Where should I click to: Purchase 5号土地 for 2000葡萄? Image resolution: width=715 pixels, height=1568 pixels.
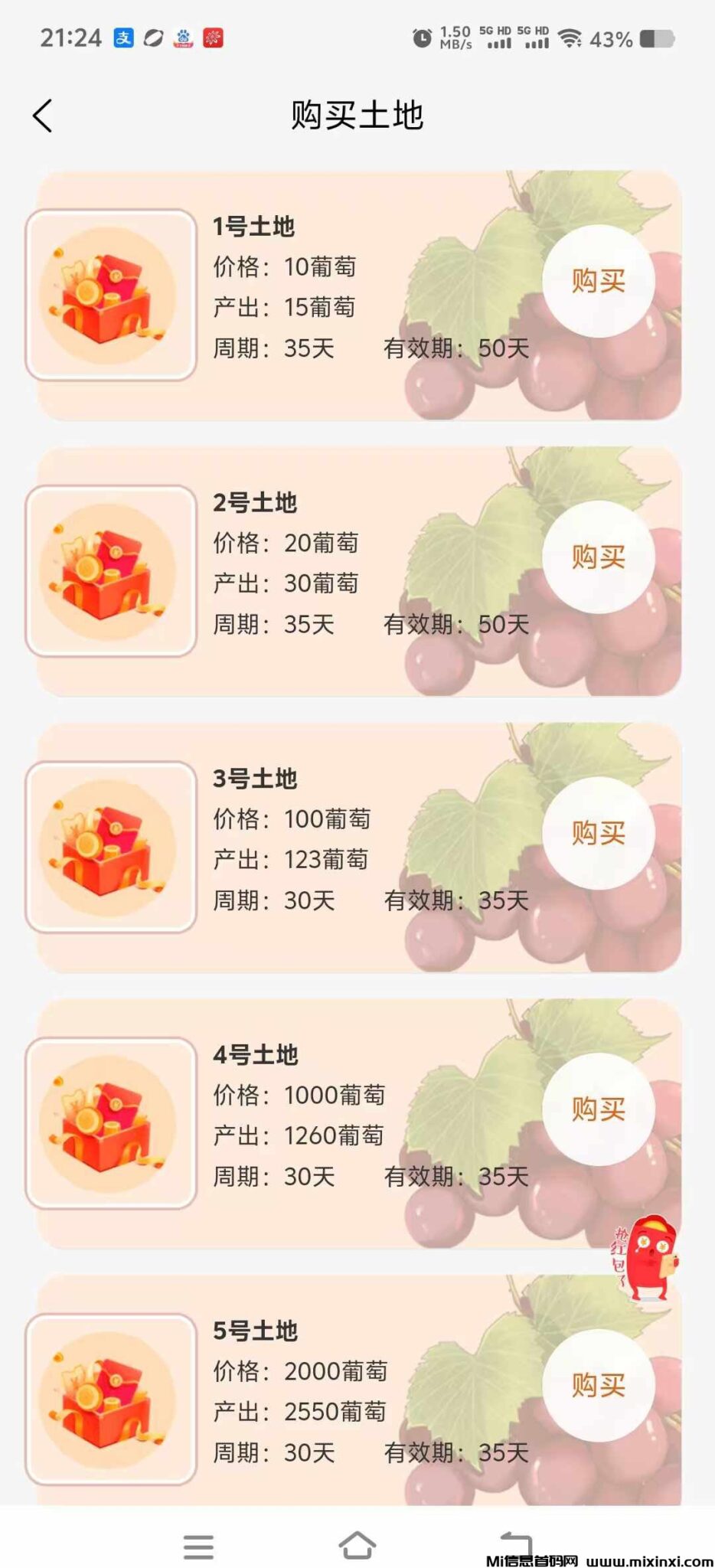tap(598, 1384)
